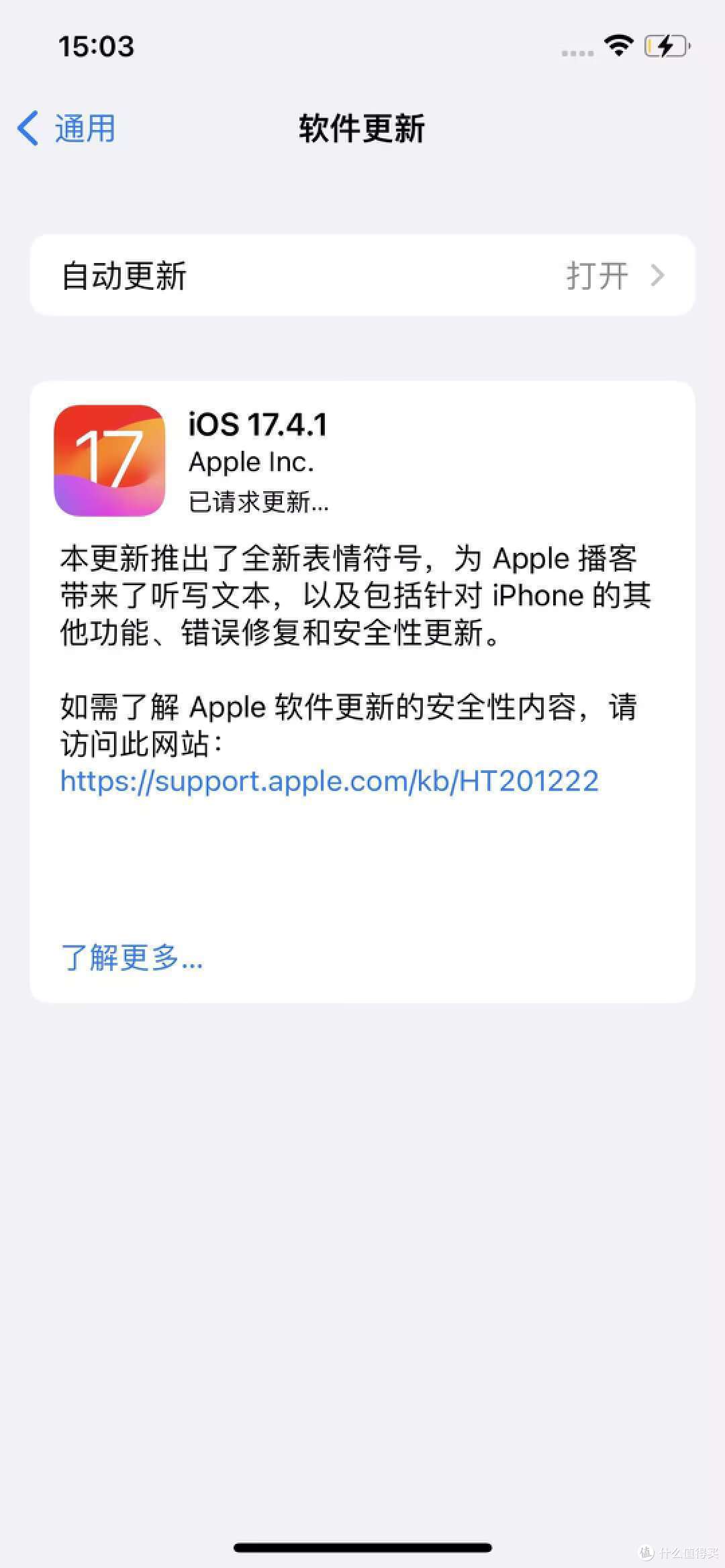Tap the charging battery icon
This screenshot has width=725, height=1568.
coord(665,46)
